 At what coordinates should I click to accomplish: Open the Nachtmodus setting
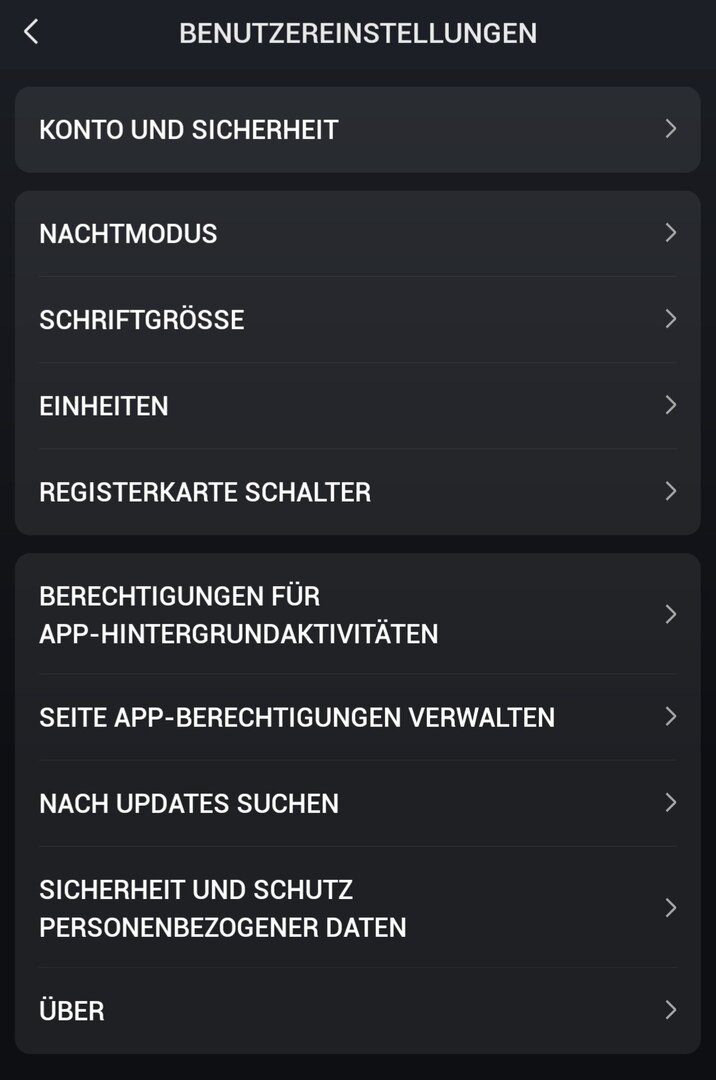point(357,234)
